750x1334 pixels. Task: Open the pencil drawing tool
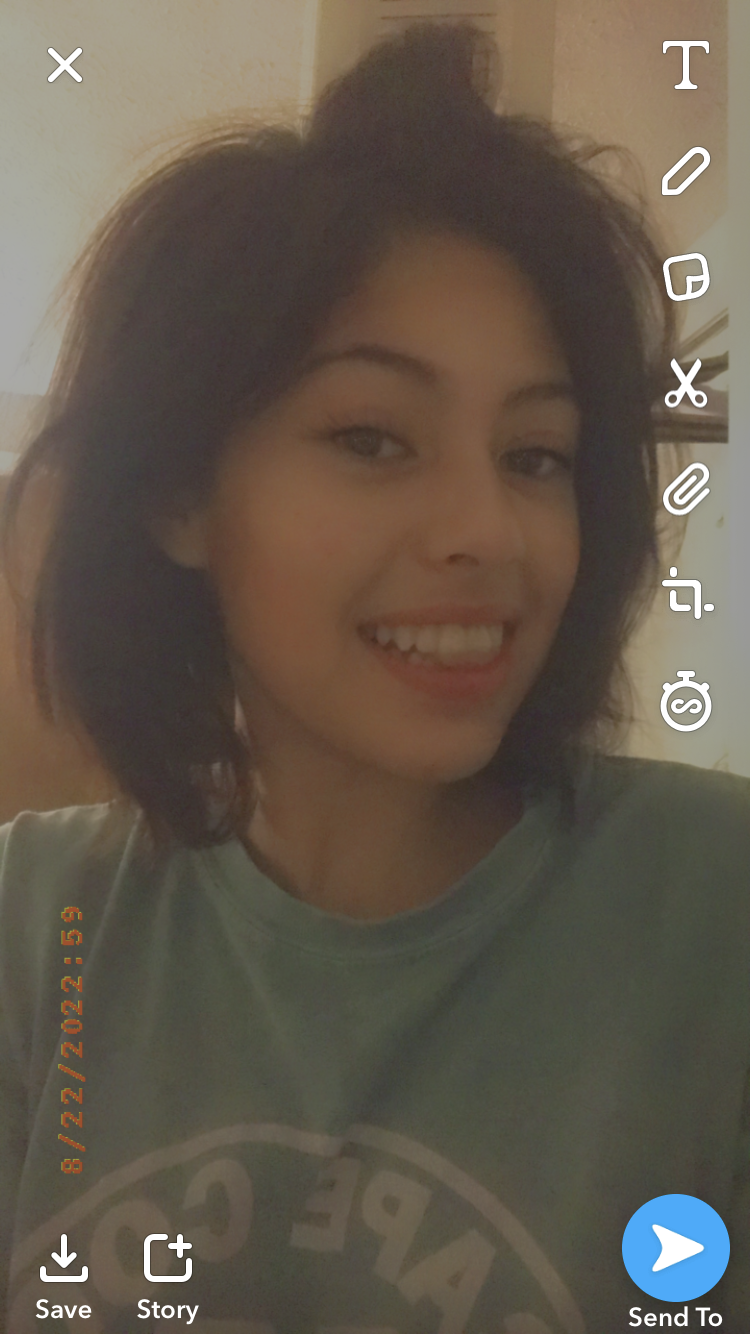point(686,171)
